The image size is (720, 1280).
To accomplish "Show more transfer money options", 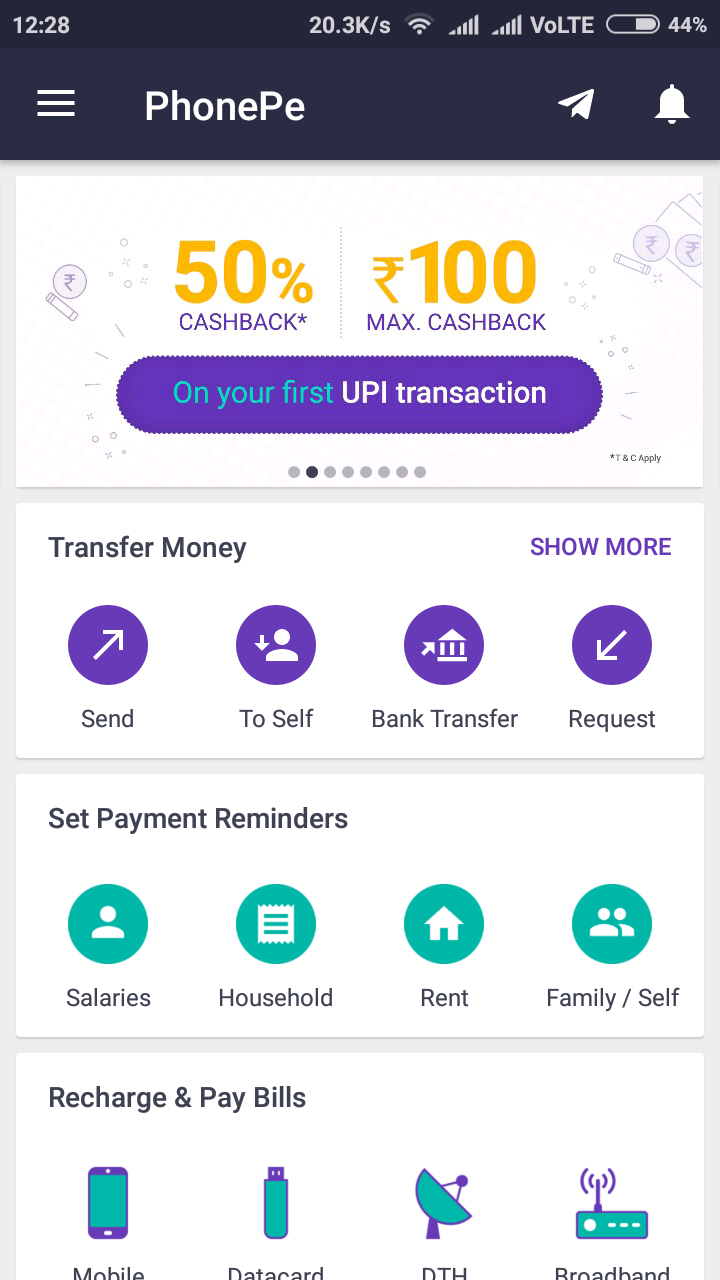I will [600, 547].
